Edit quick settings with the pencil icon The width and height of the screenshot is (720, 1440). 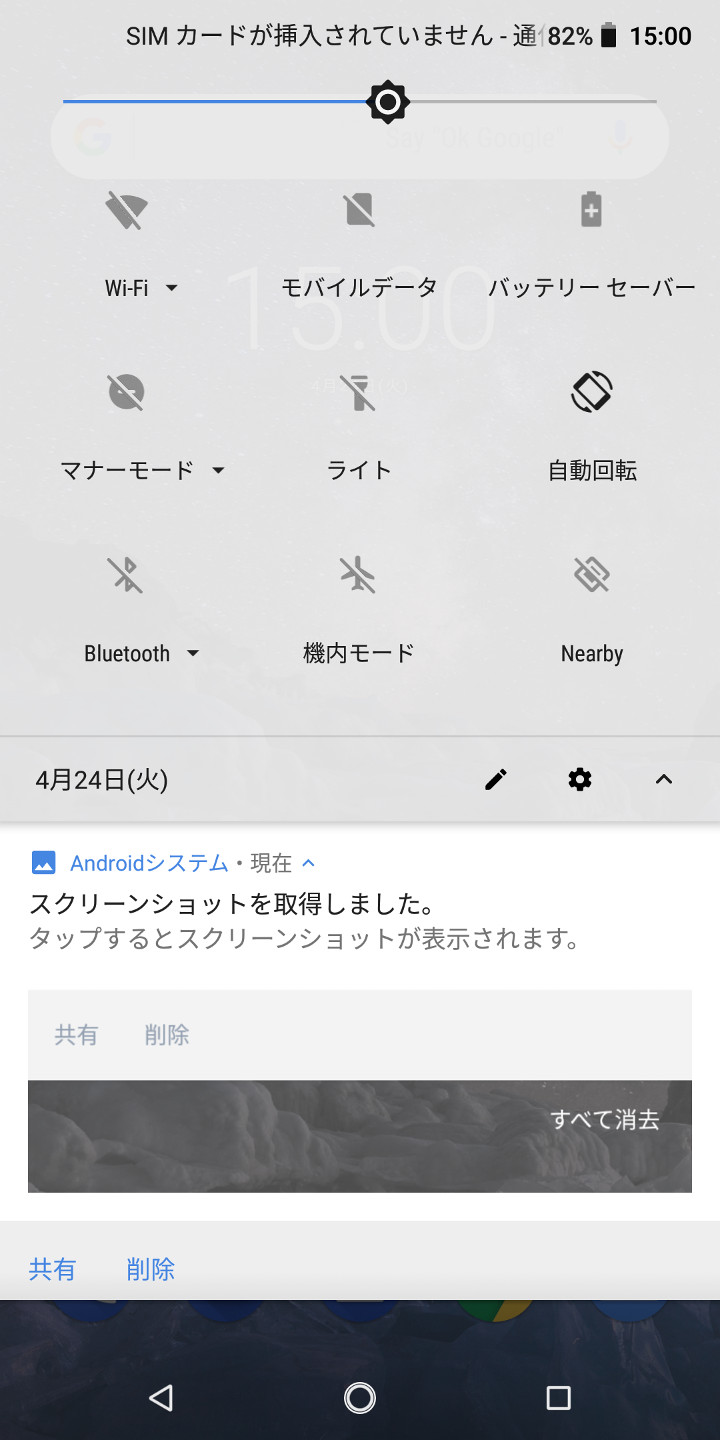tap(496, 780)
